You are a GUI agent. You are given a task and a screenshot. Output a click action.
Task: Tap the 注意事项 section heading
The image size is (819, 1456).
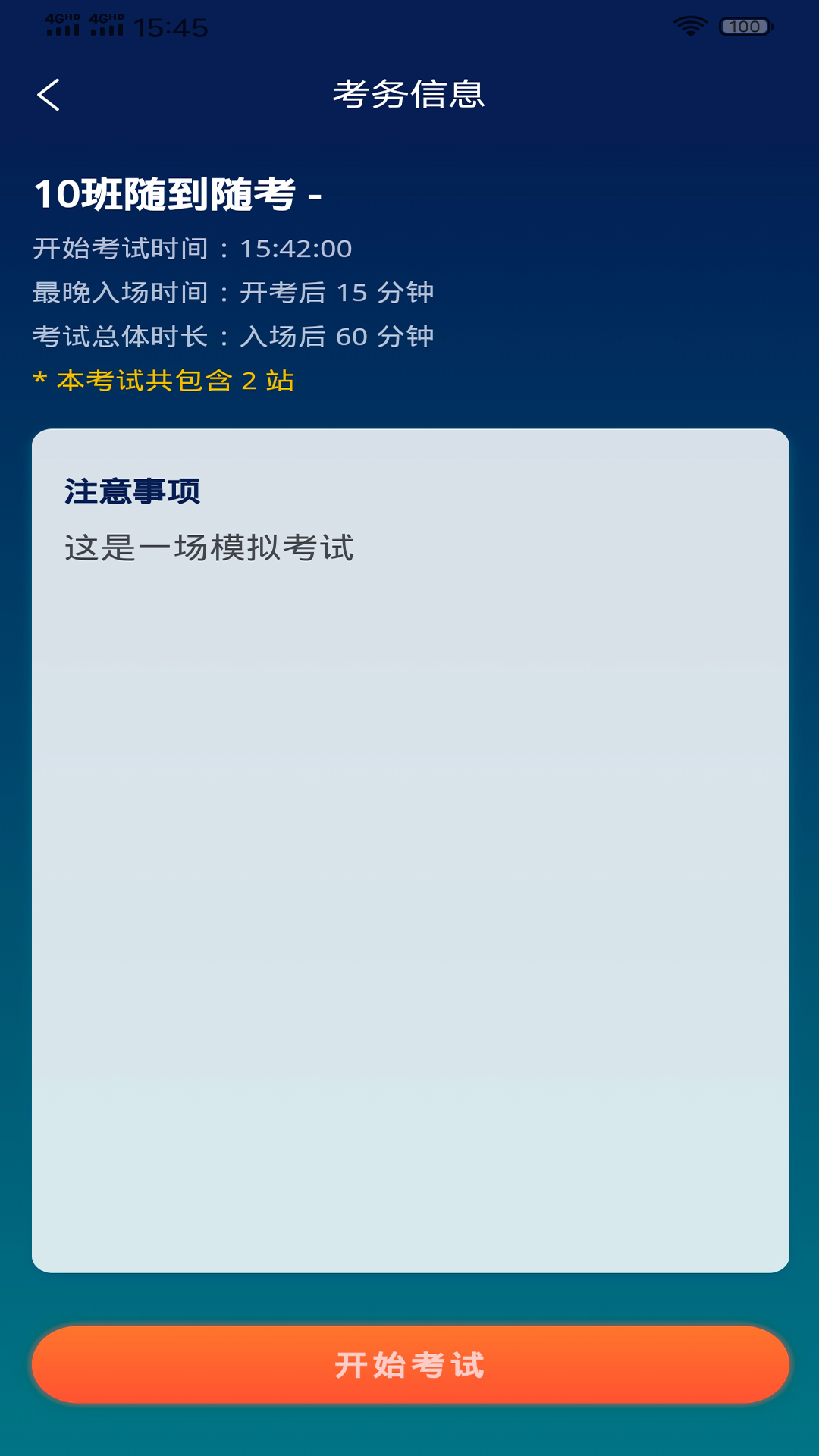(x=134, y=492)
